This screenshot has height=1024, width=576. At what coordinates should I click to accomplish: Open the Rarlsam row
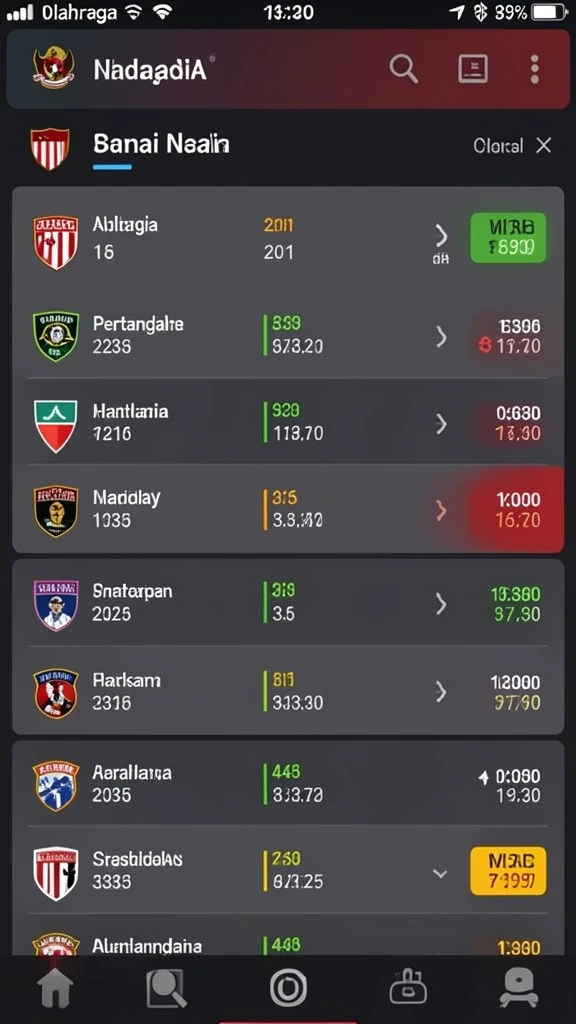click(288, 691)
